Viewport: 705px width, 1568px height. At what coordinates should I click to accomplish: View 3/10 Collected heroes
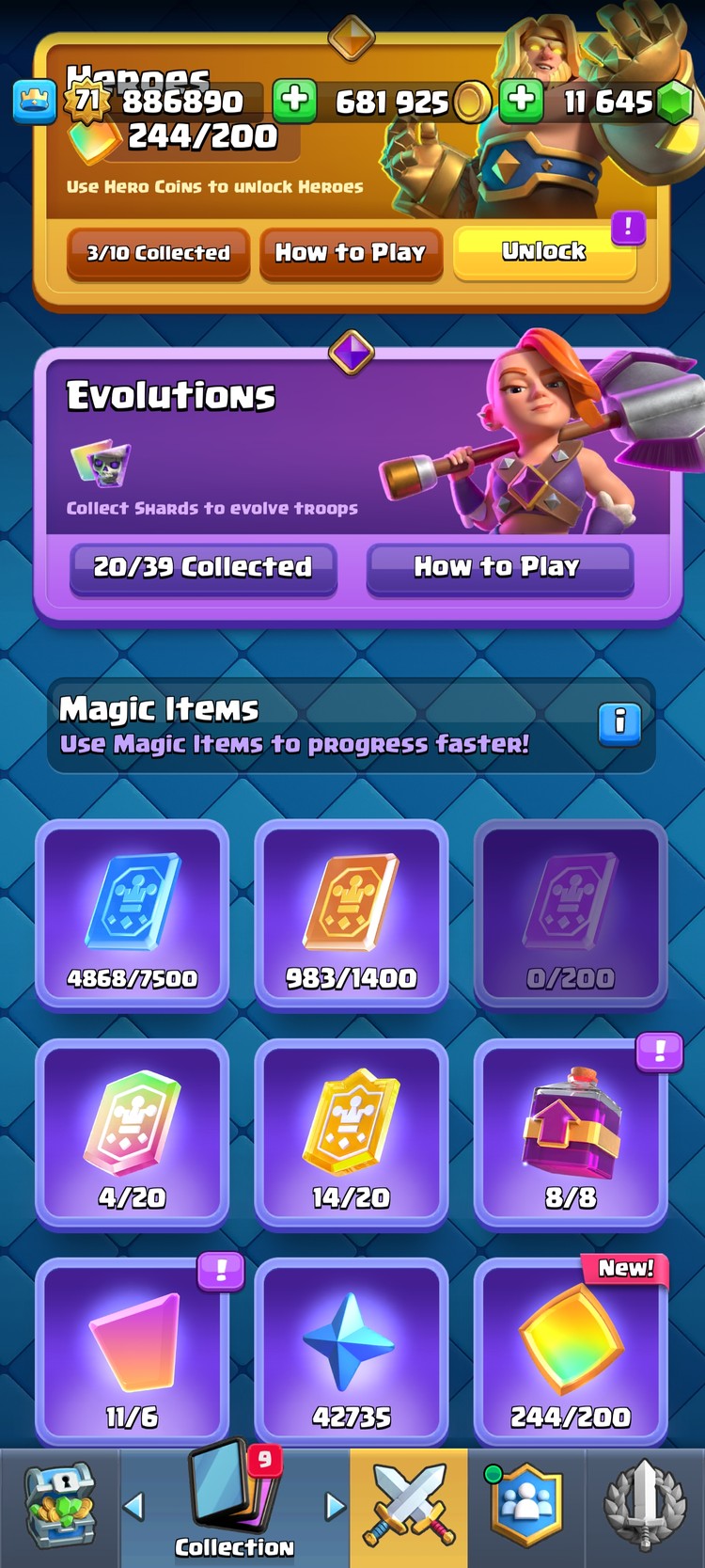tap(158, 253)
